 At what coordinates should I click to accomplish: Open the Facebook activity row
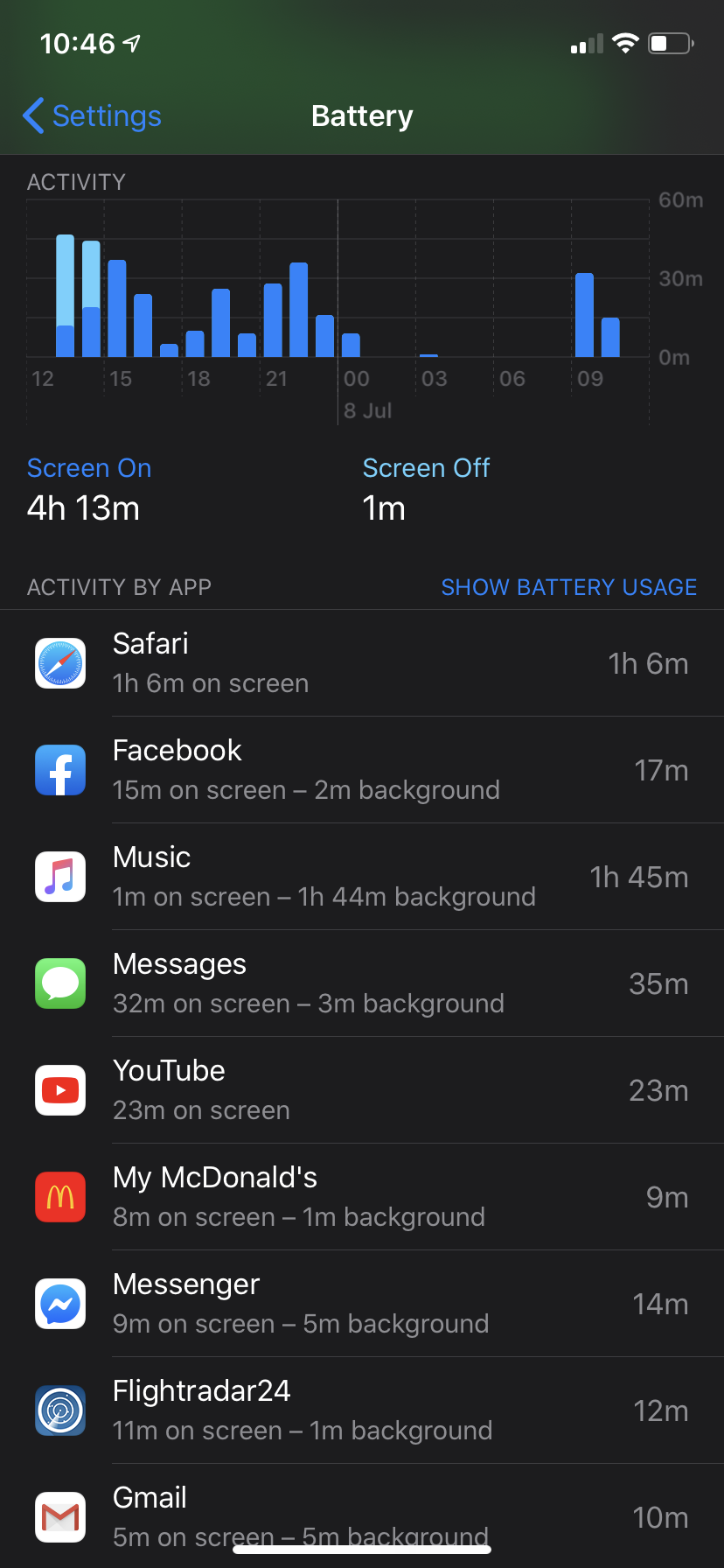(x=362, y=770)
